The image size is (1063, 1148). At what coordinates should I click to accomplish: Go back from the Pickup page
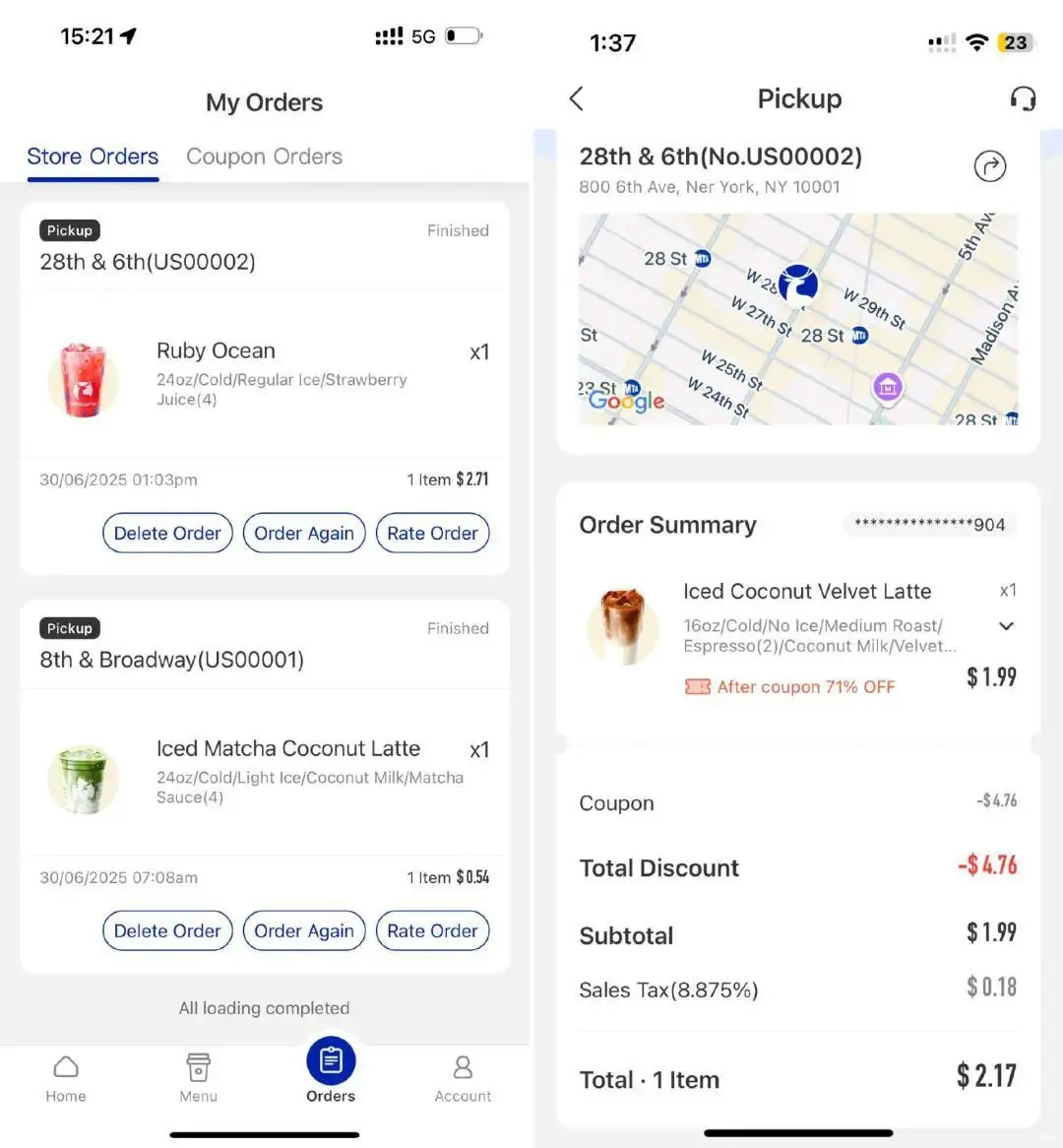pos(577,98)
